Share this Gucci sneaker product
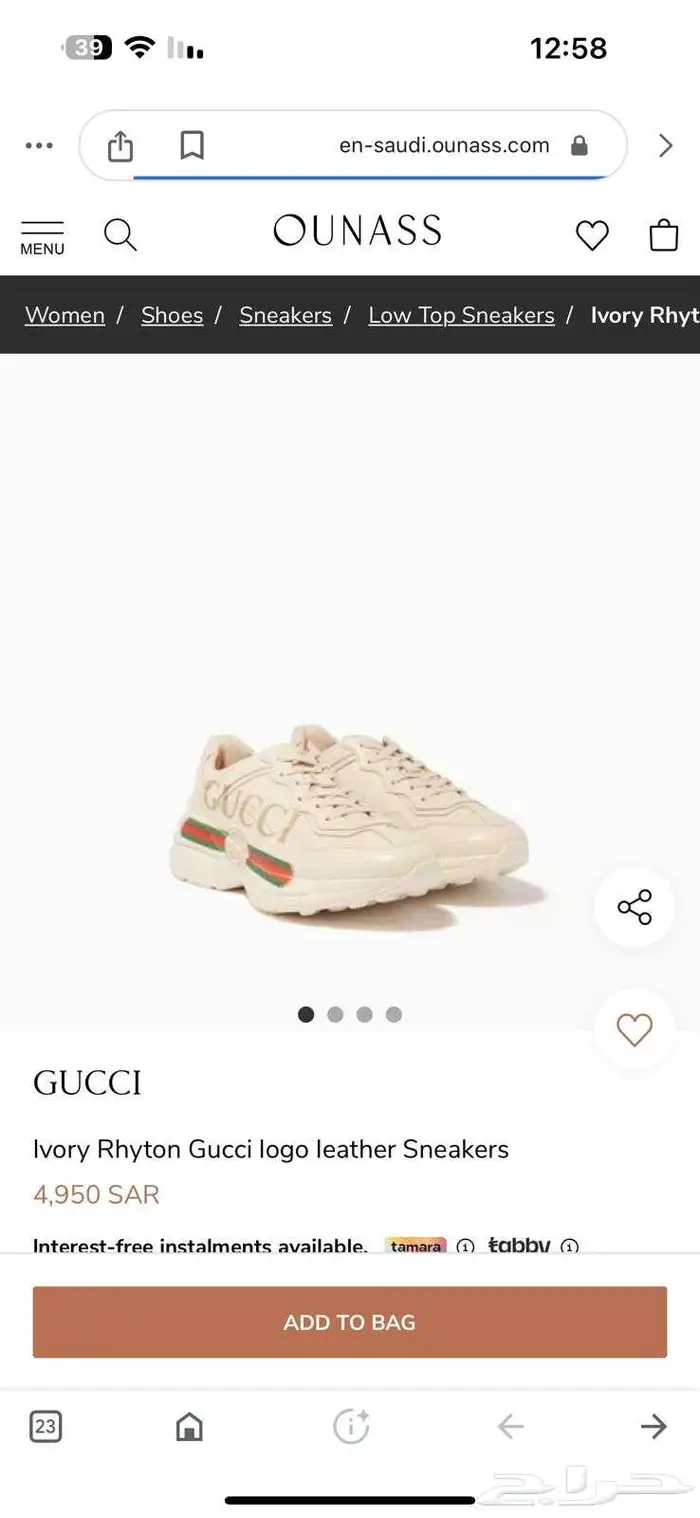Screen dimensions: 700x1518 click(x=634, y=907)
